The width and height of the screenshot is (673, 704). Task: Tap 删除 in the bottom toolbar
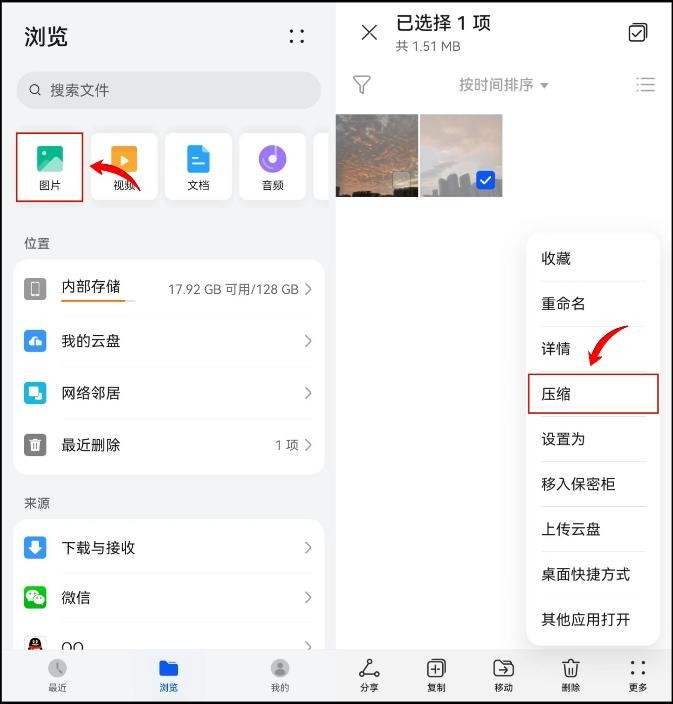coord(570,675)
